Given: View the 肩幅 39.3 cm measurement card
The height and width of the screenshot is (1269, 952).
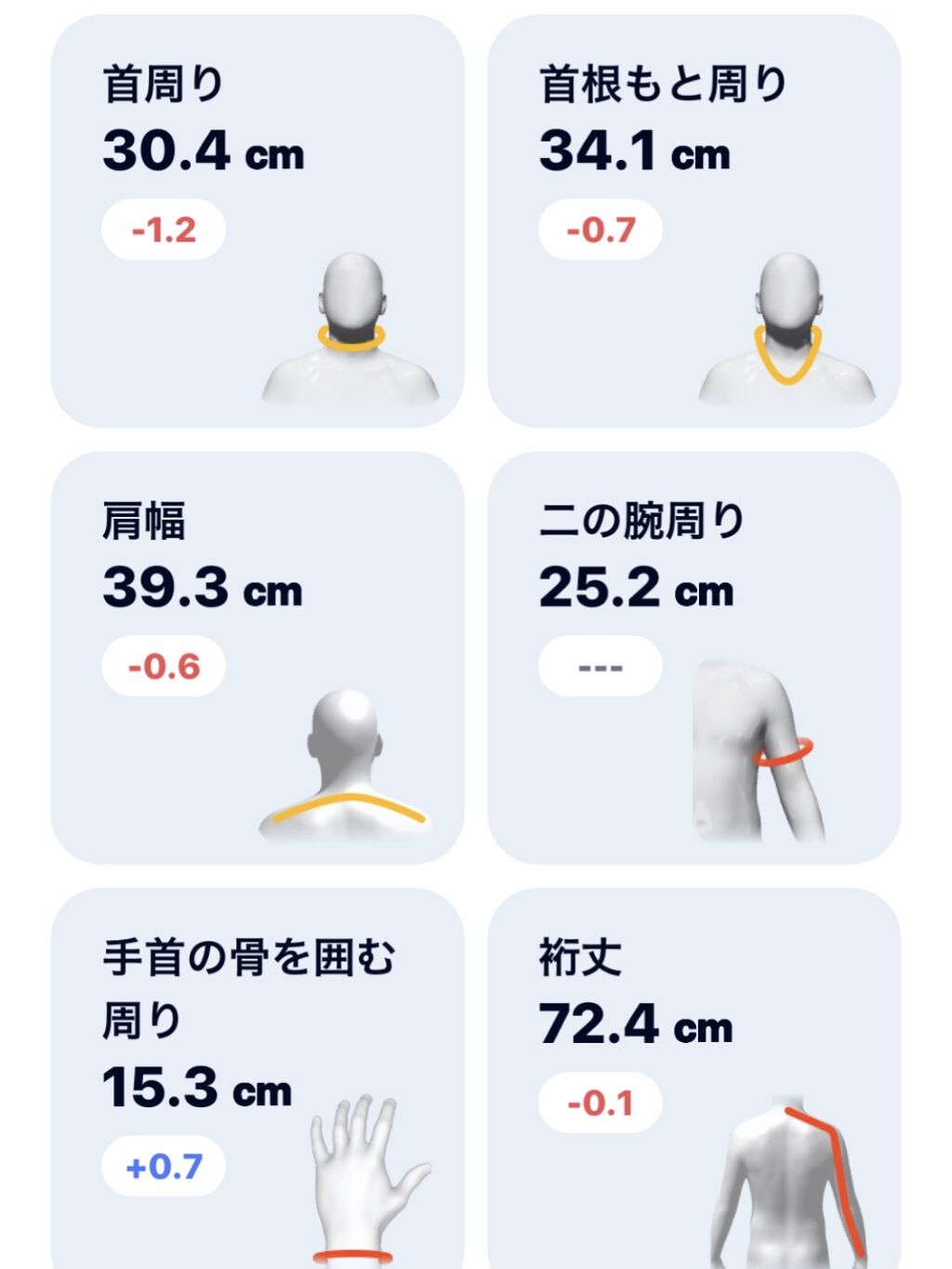Looking at the screenshot, I should pyautogui.click(x=257, y=657).
